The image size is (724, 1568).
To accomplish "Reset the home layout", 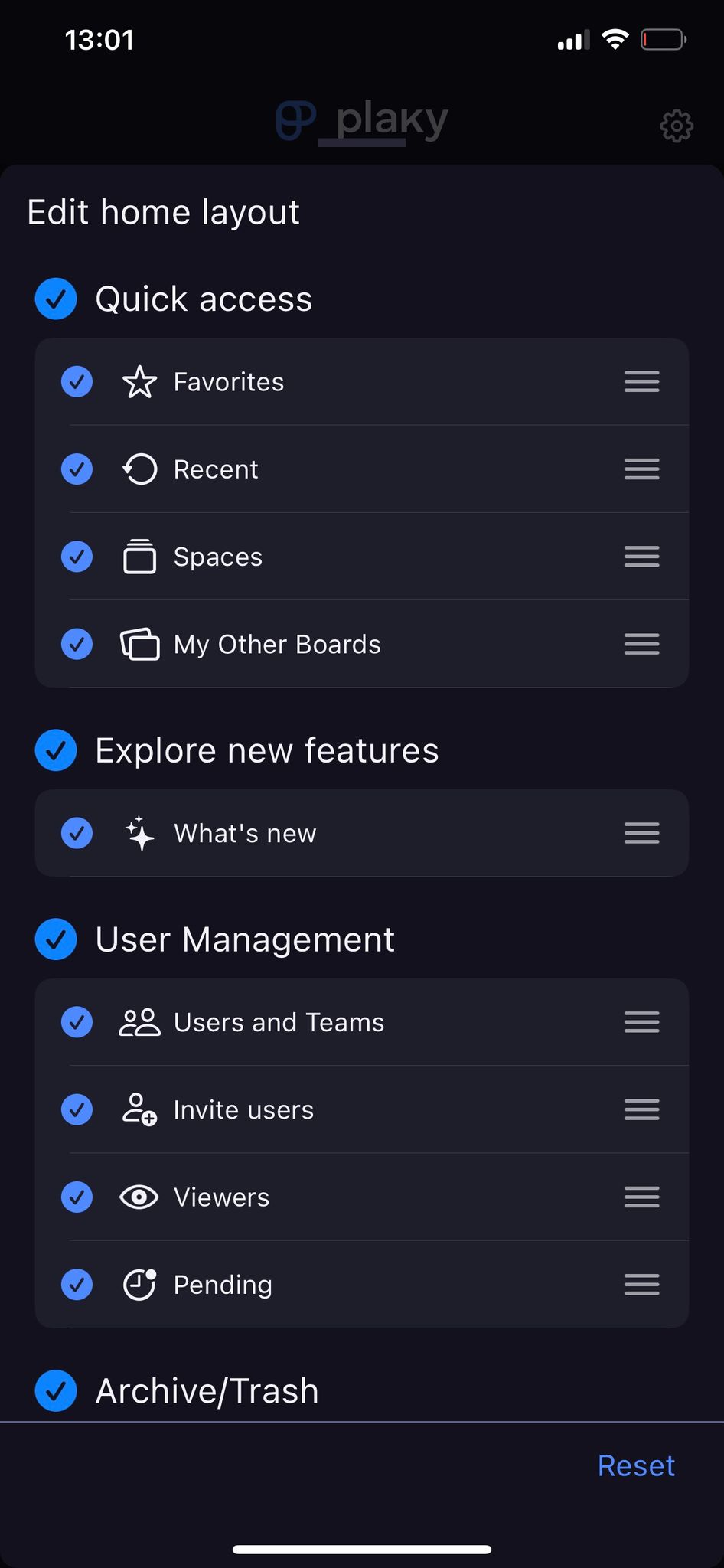I will coord(636,1465).
